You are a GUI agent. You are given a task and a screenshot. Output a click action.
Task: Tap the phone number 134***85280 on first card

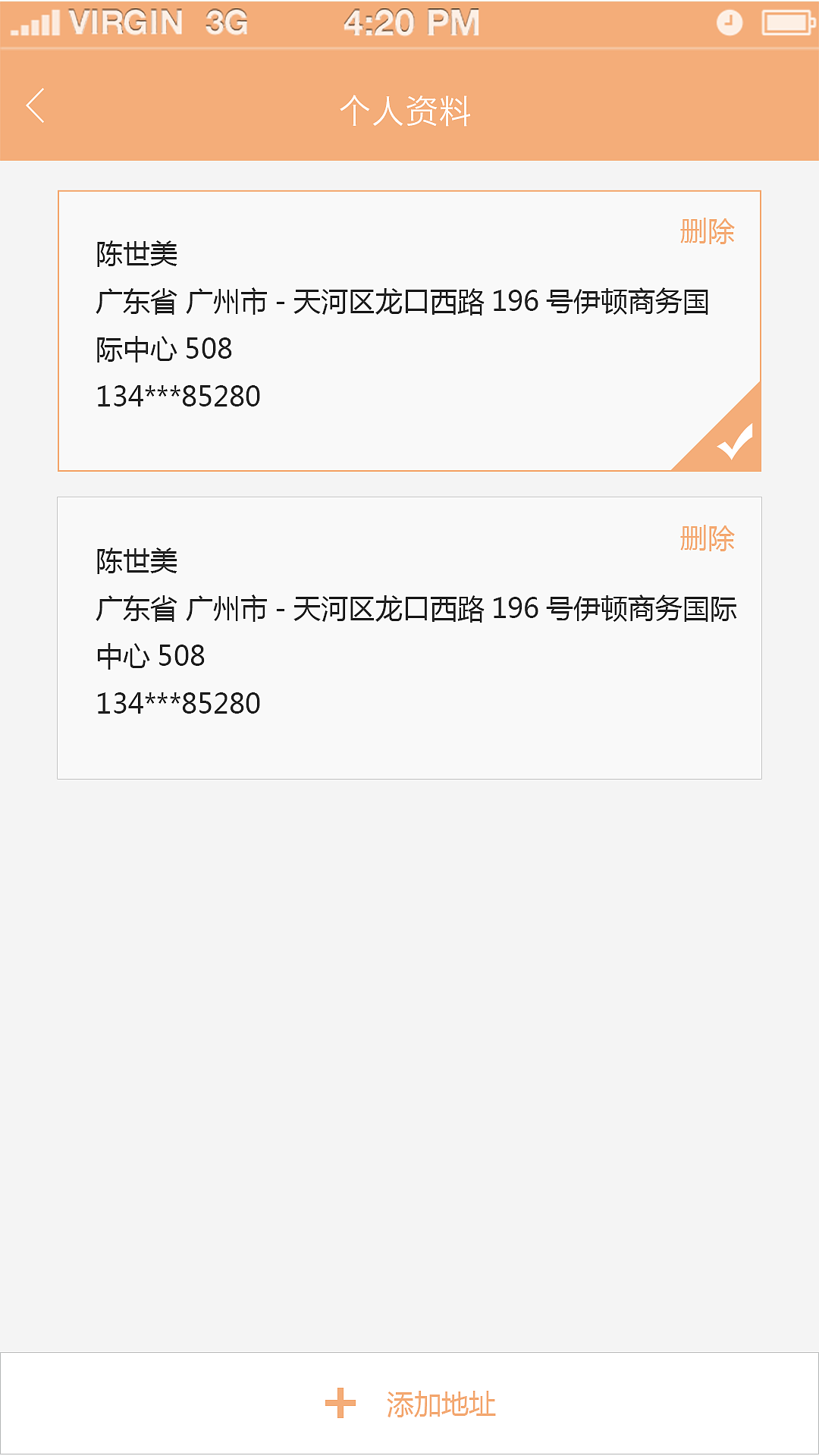177,395
